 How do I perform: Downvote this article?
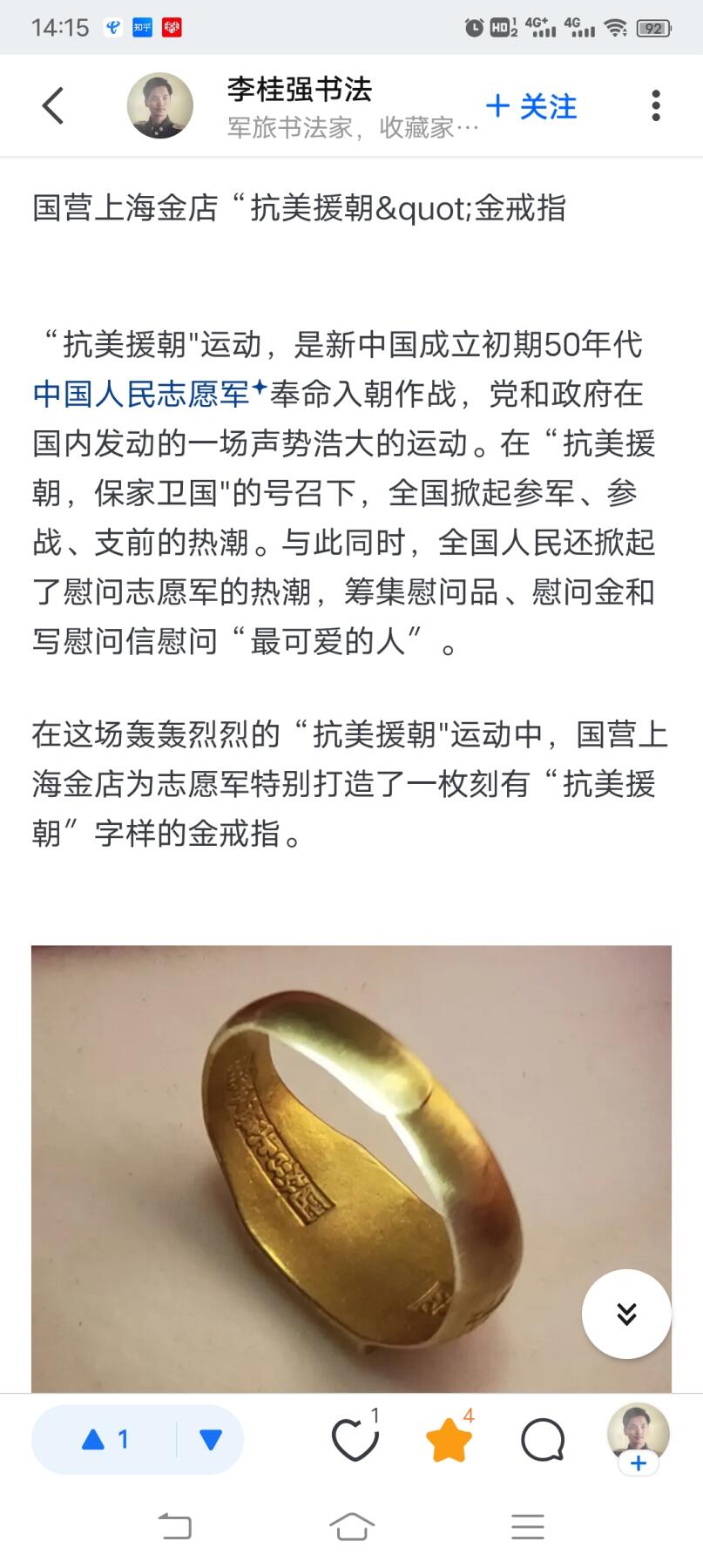tap(211, 1440)
